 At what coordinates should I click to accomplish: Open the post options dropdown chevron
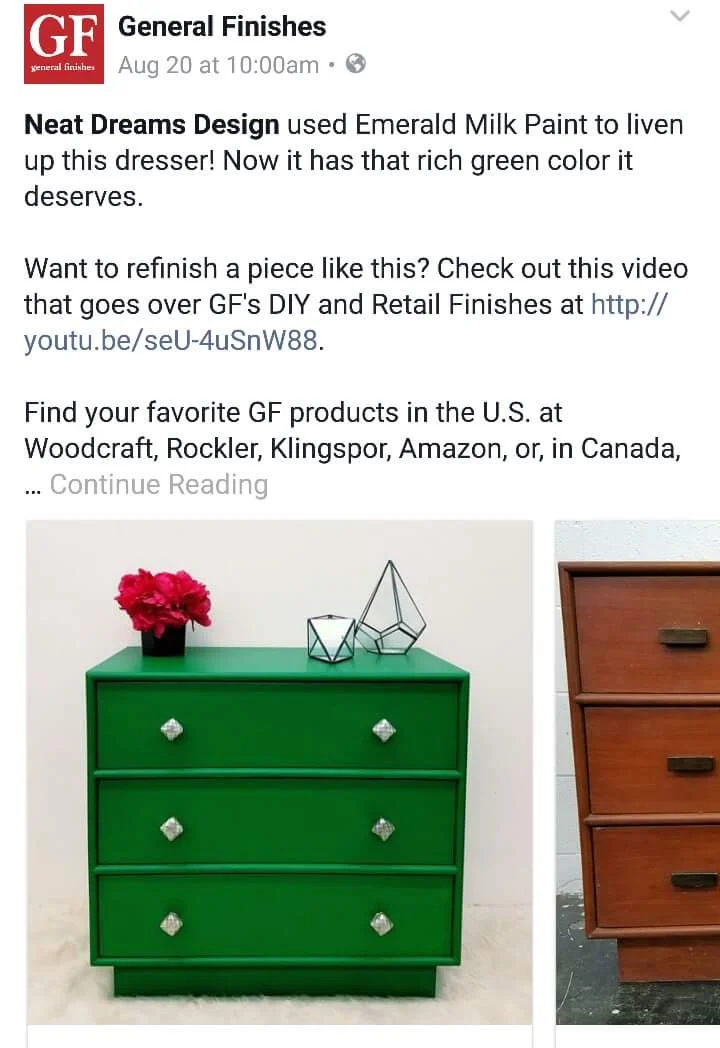[680, 17]
